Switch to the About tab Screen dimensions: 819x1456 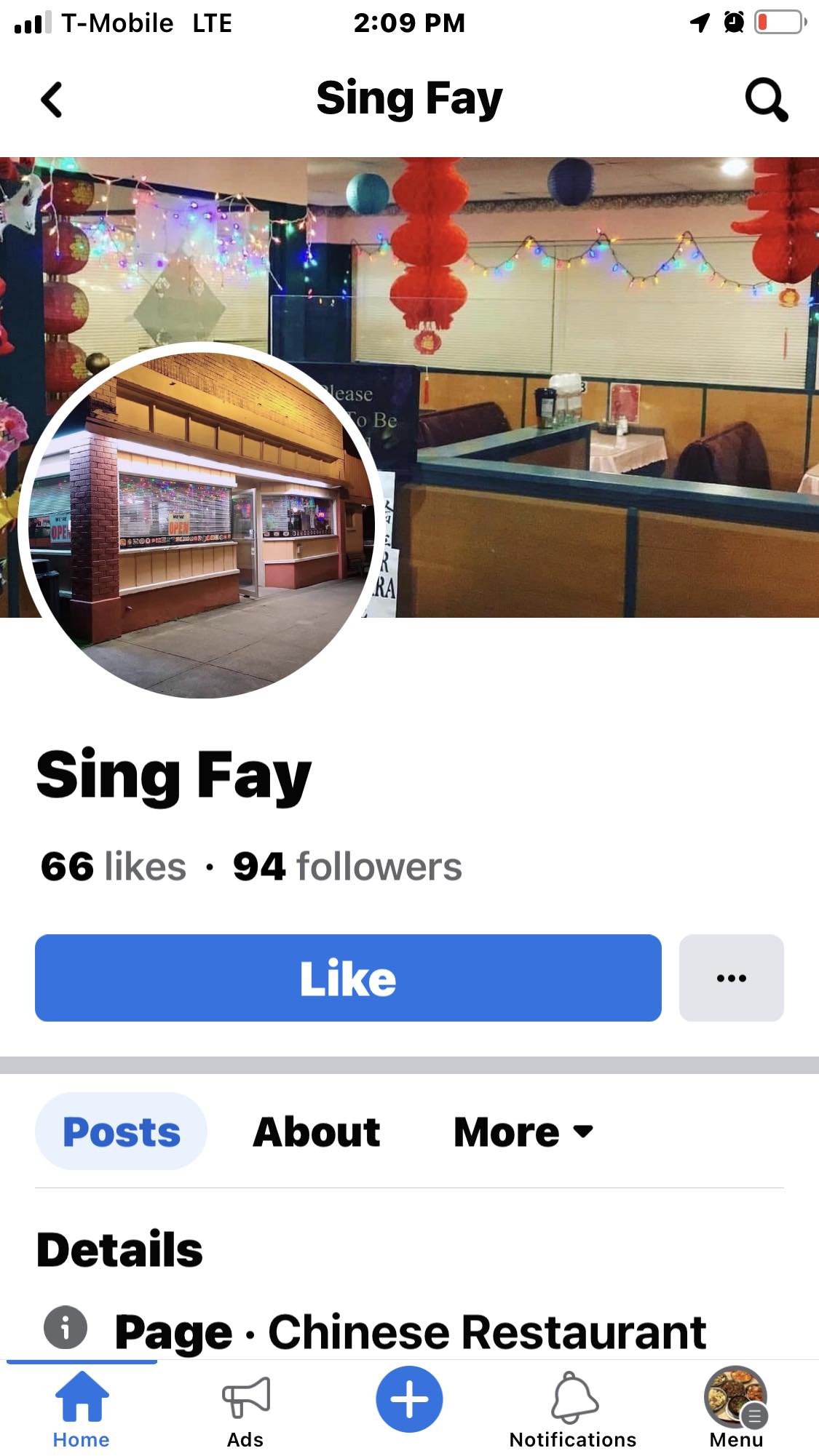(x=316, y=1131)
